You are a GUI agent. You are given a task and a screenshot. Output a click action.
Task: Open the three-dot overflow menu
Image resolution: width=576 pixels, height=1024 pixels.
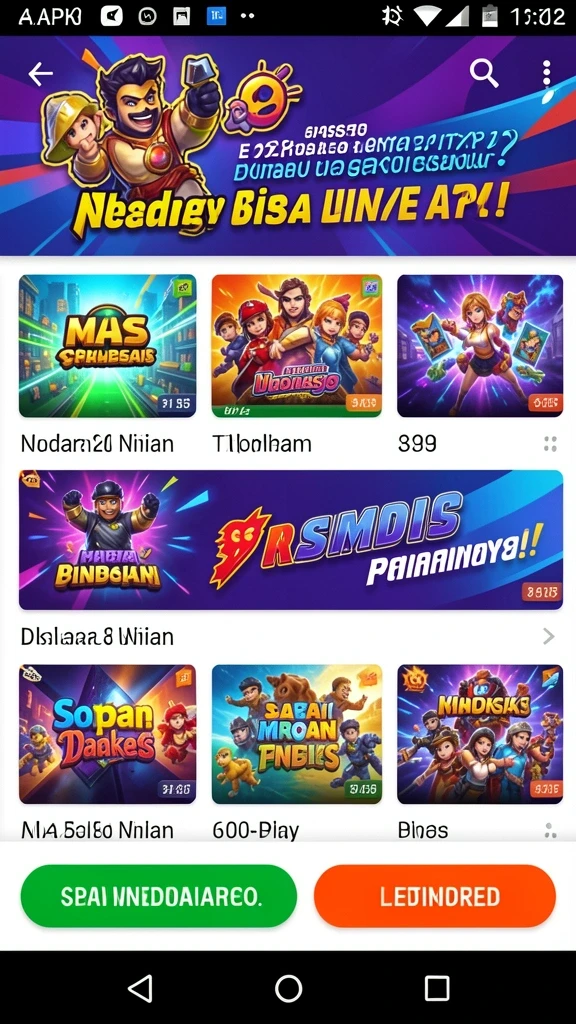tap(547, 74)
